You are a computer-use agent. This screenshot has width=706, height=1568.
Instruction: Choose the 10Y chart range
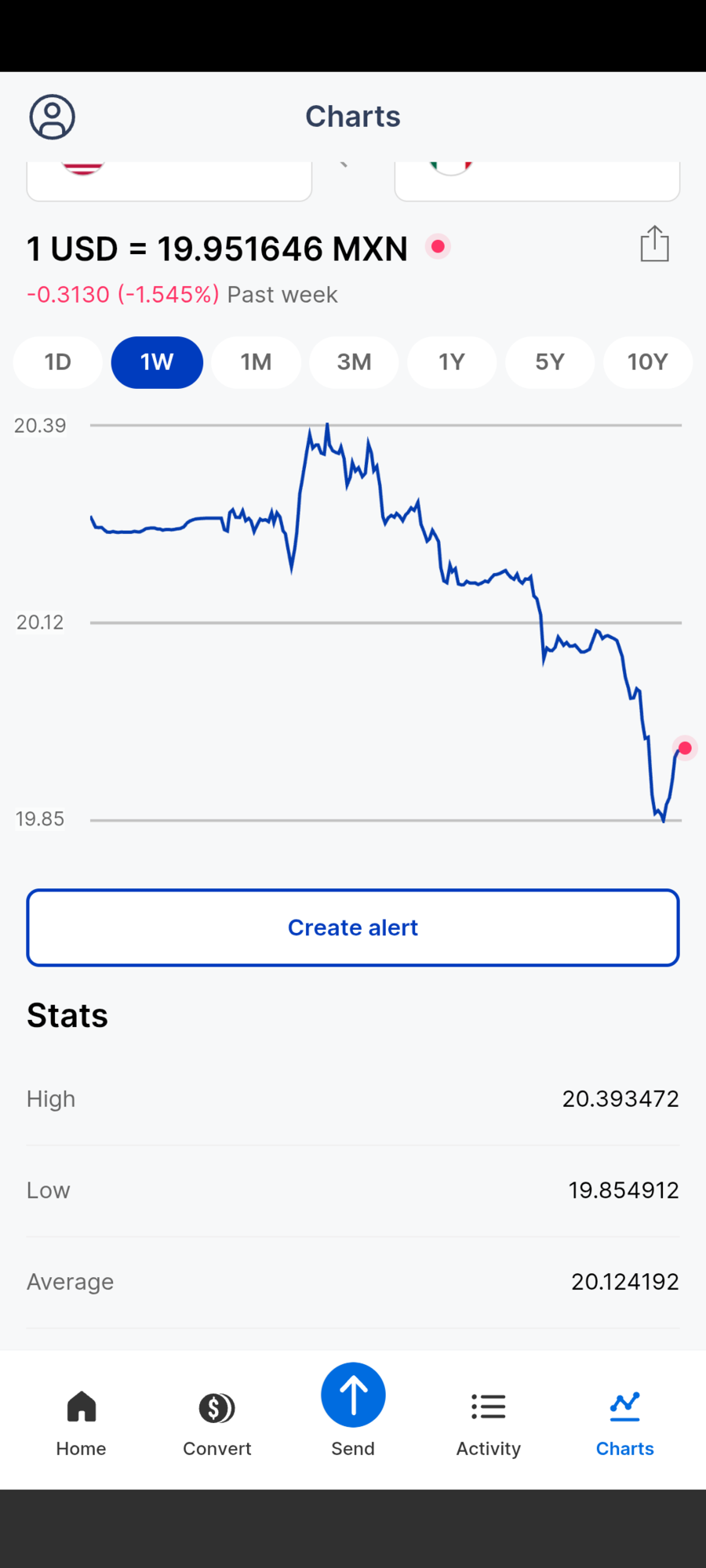[x=647, y=362]
